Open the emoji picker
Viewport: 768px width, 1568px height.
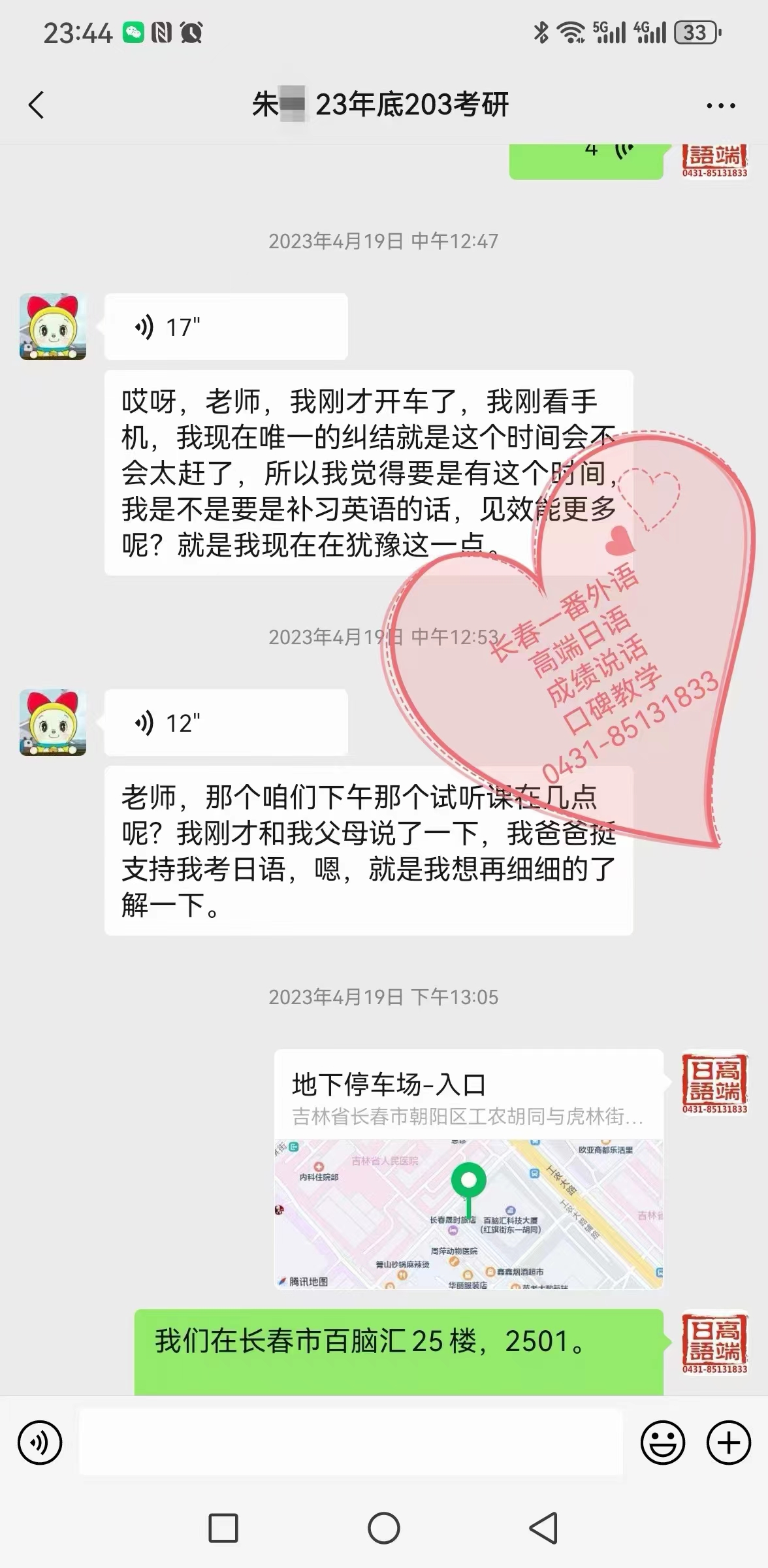pos(662,1443)
